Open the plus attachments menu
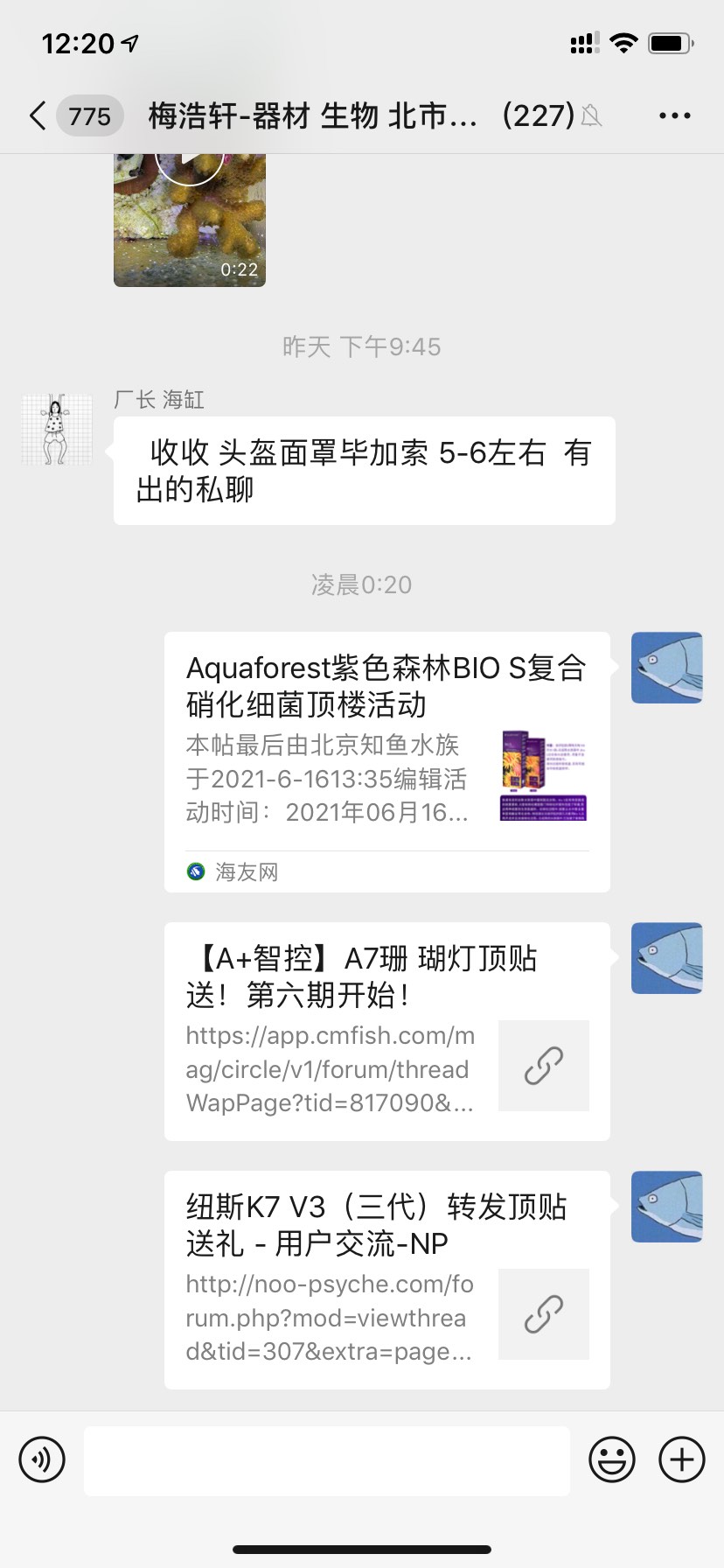Screen dimensions: 724x1568 click(x=681, y=1459)
